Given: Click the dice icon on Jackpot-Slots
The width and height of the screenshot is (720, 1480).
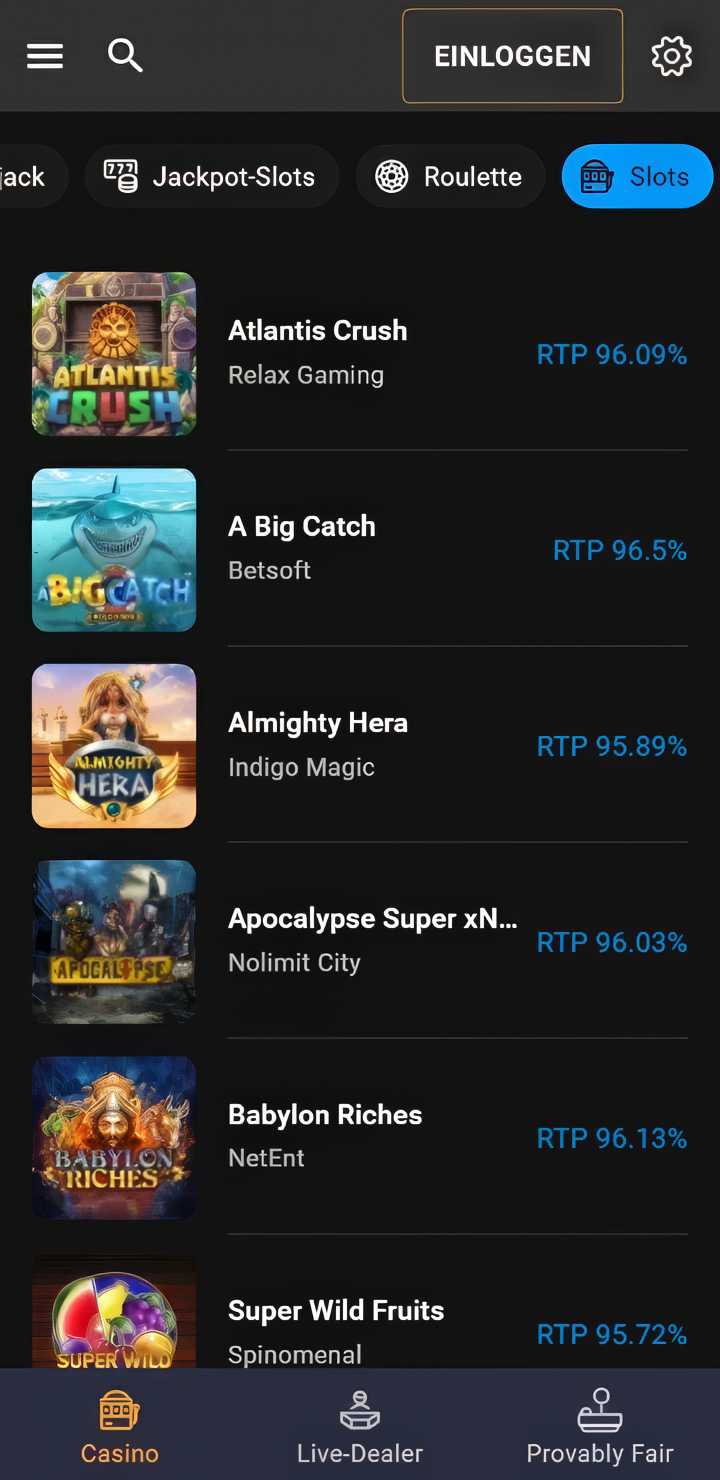Looking at the screenshot, I should pyautogui.click(x=120, y=176).
